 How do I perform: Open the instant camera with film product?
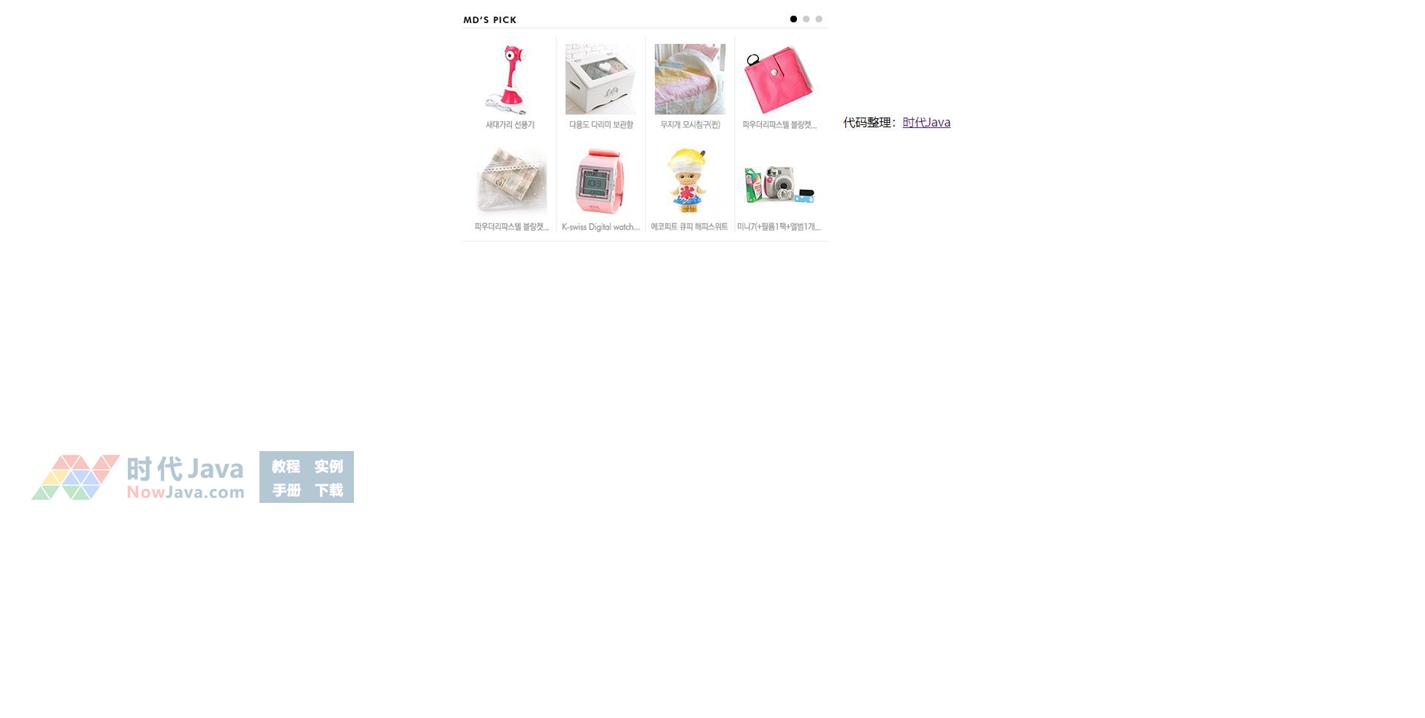(779, 184)
